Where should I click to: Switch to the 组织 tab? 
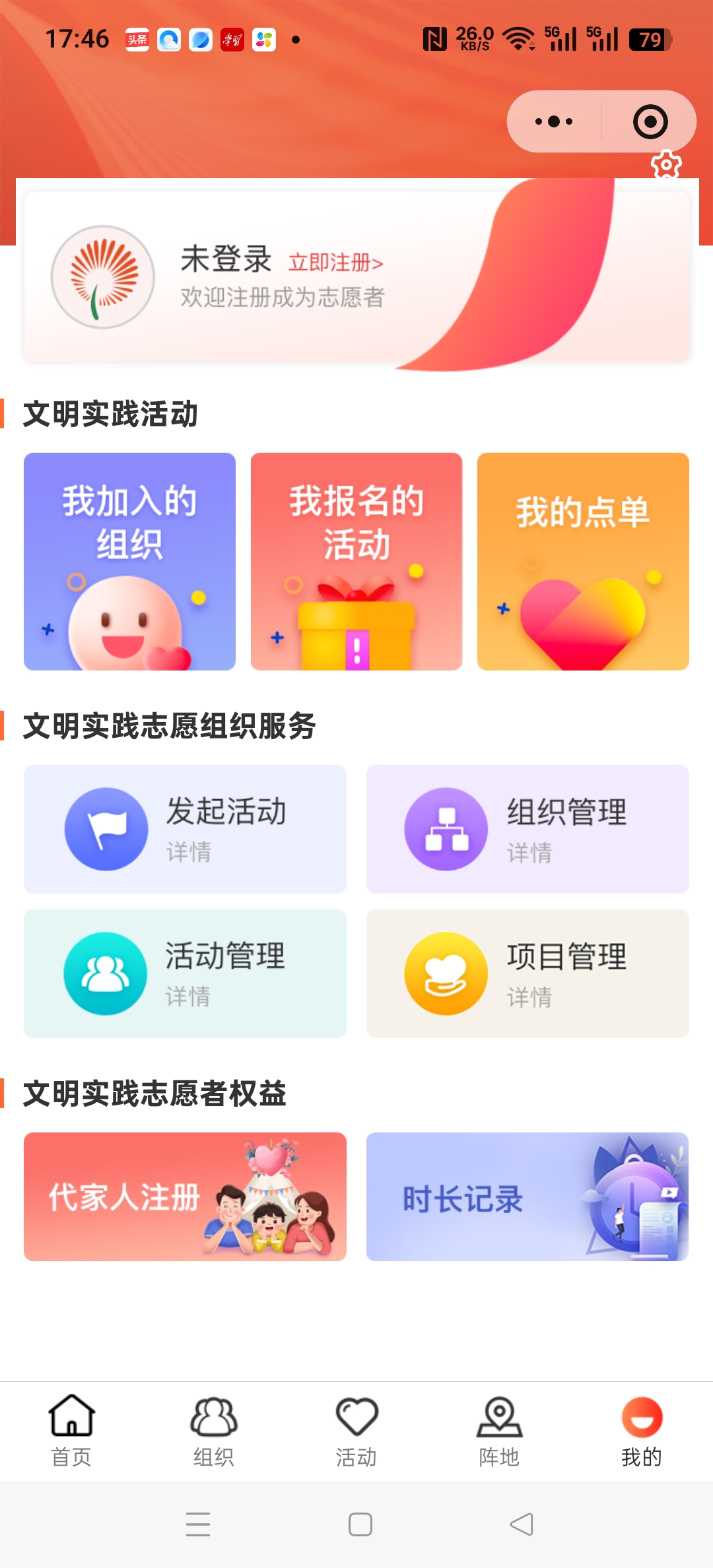point(214,1430)
